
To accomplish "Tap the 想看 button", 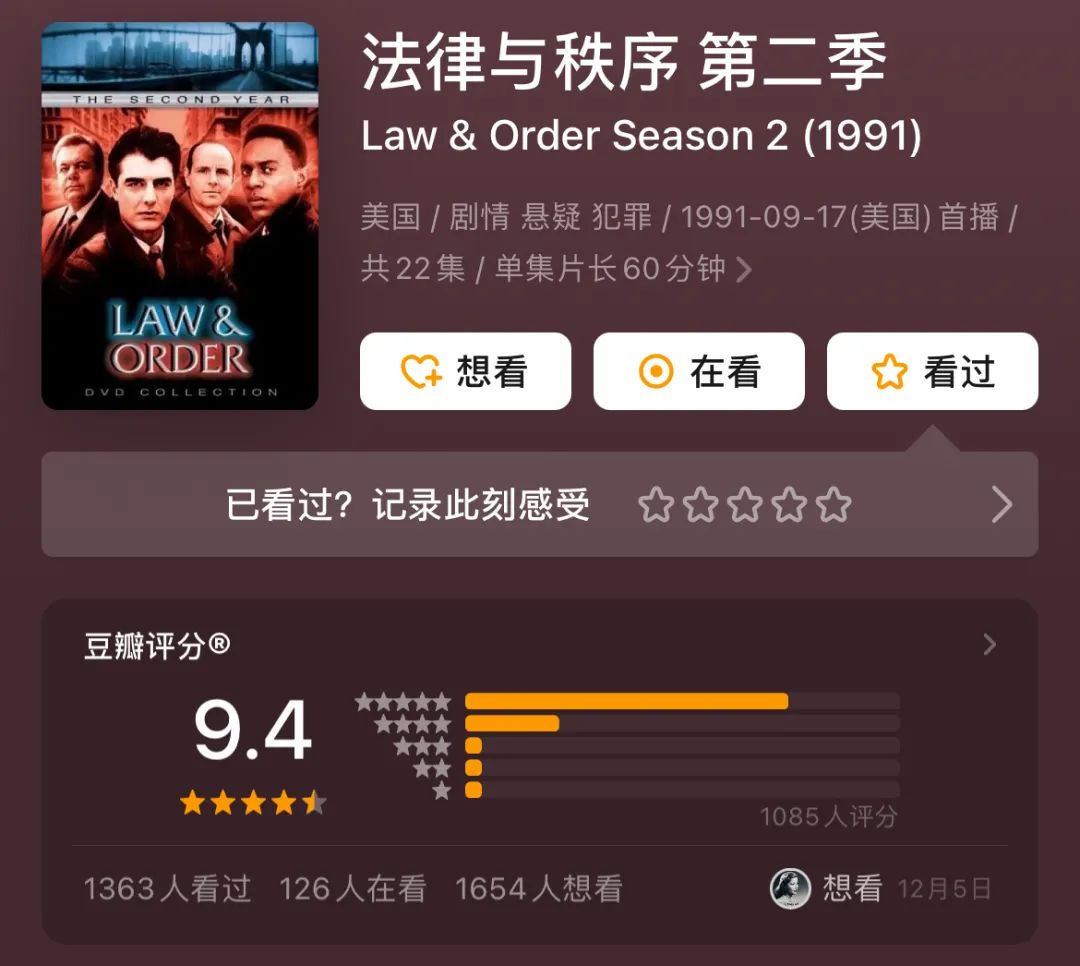I will pyautogui.click(x=465, y=372).
